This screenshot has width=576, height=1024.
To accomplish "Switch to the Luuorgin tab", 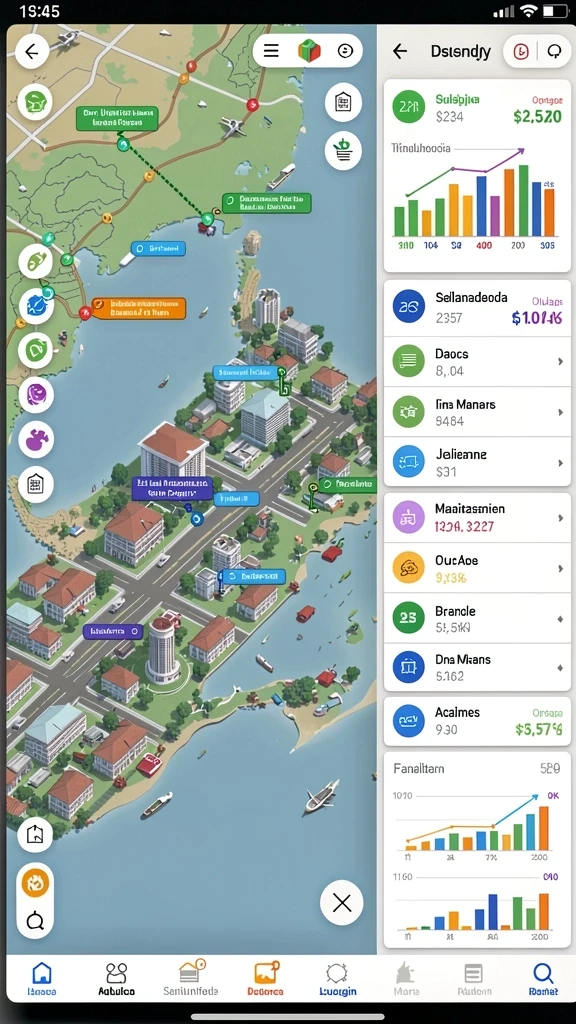I will pyautogui.click(x=338, y=979).
